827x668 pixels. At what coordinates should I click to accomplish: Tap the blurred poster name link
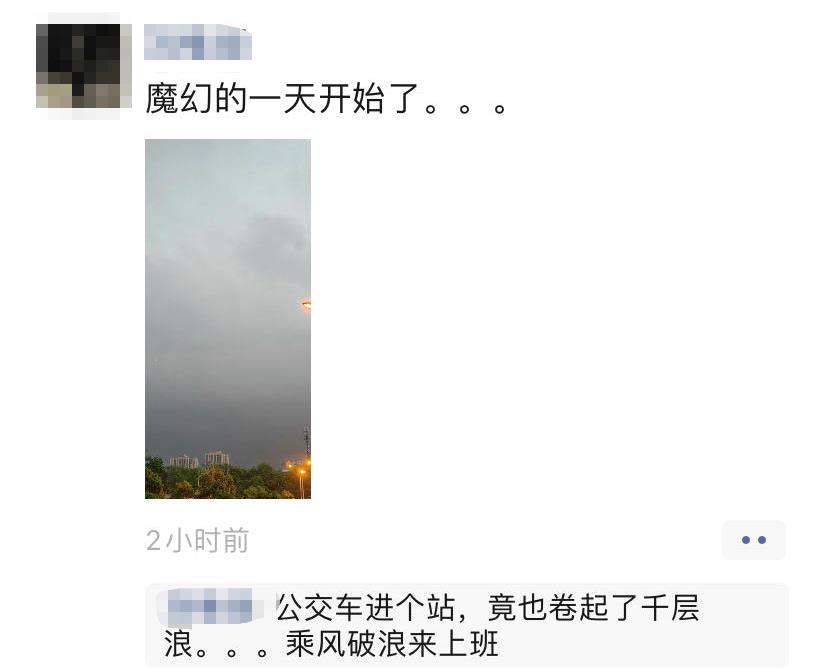tap(197, 44)
